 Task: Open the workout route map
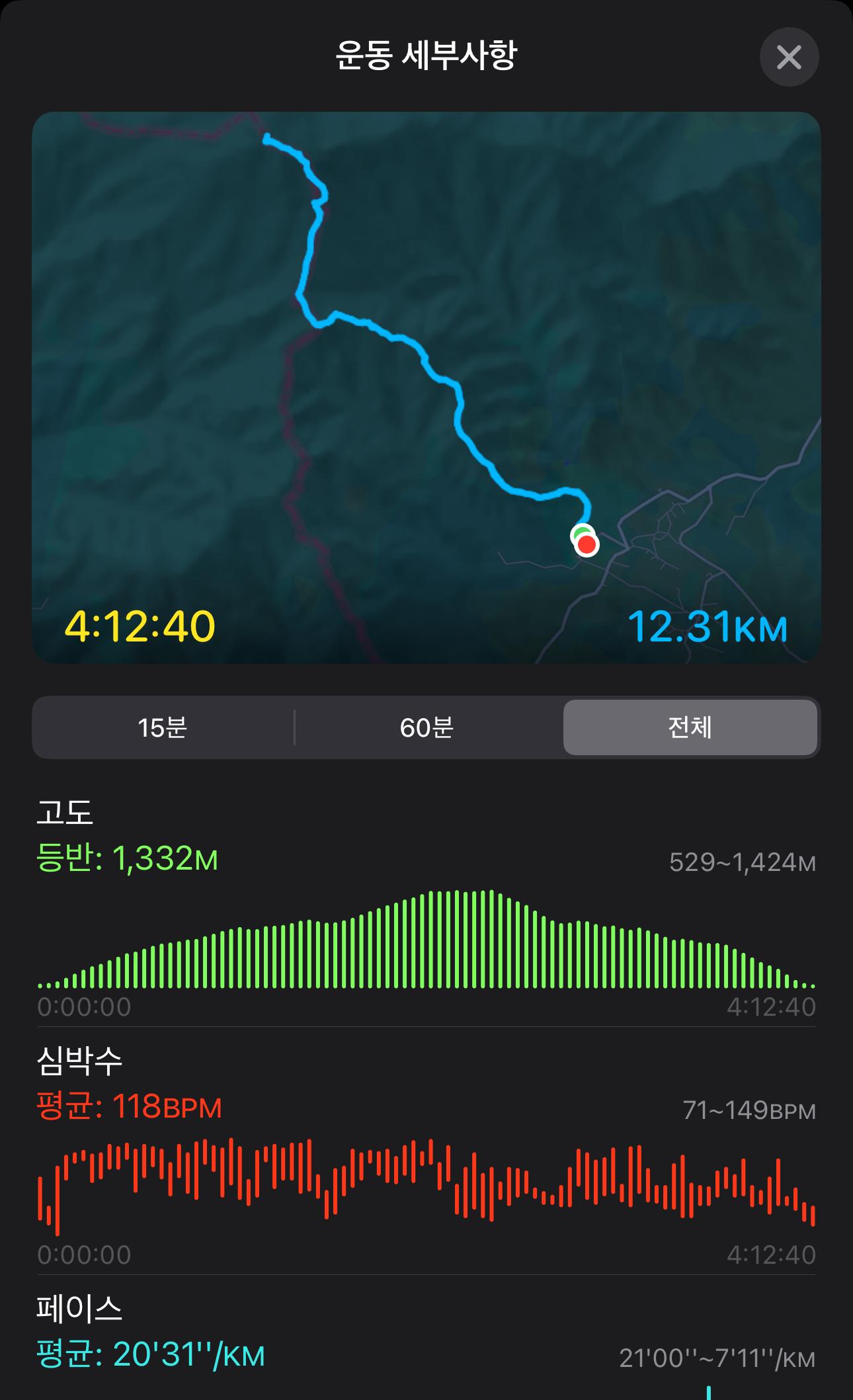pos(426,388)
